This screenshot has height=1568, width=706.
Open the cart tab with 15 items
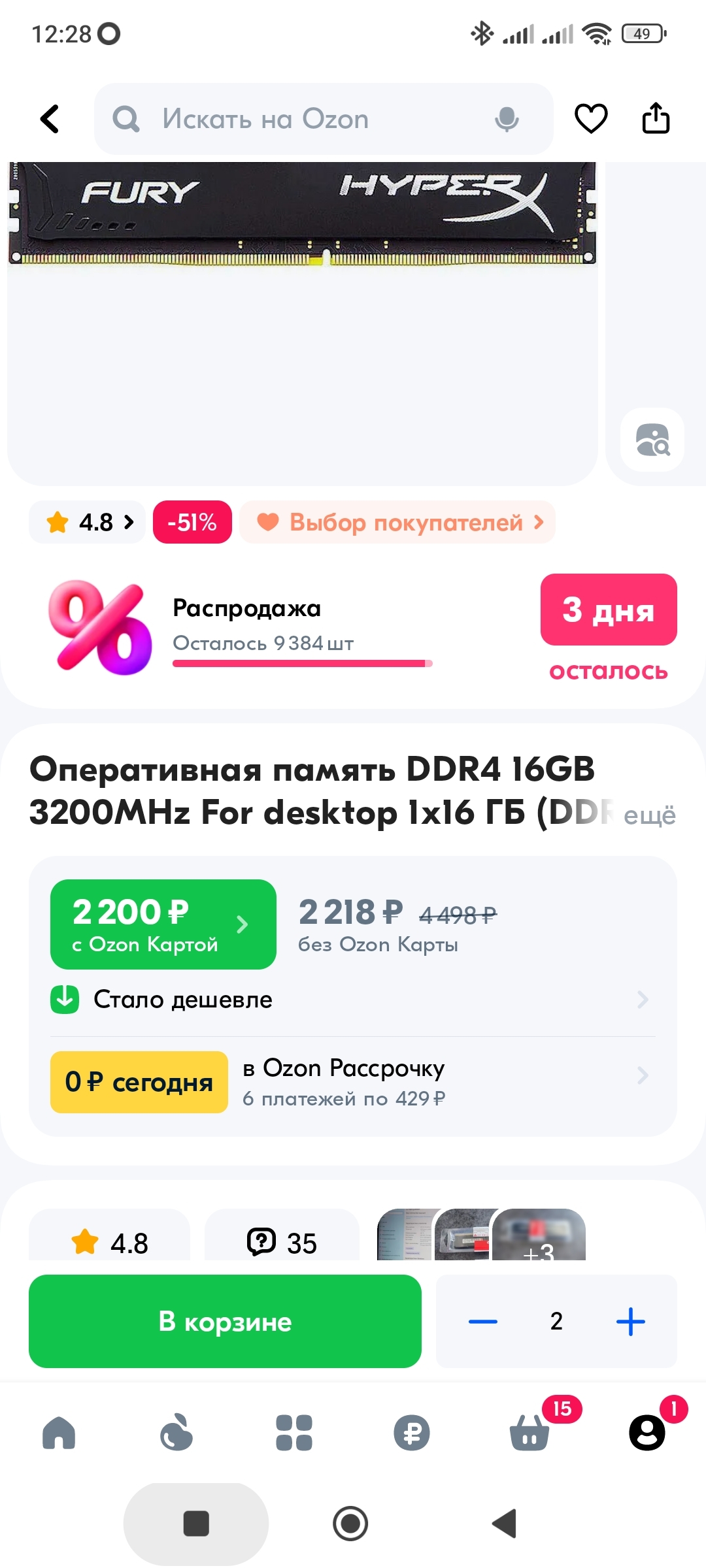529,1433
